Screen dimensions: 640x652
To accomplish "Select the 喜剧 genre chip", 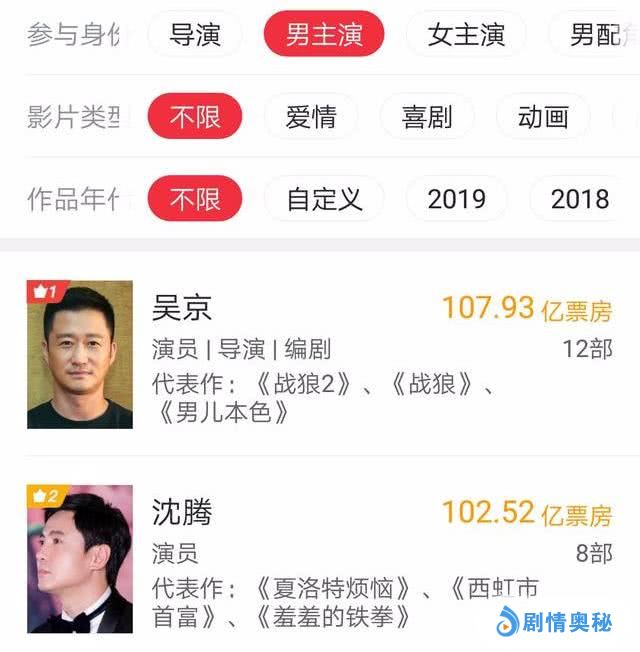I will [x=427, y=116].
